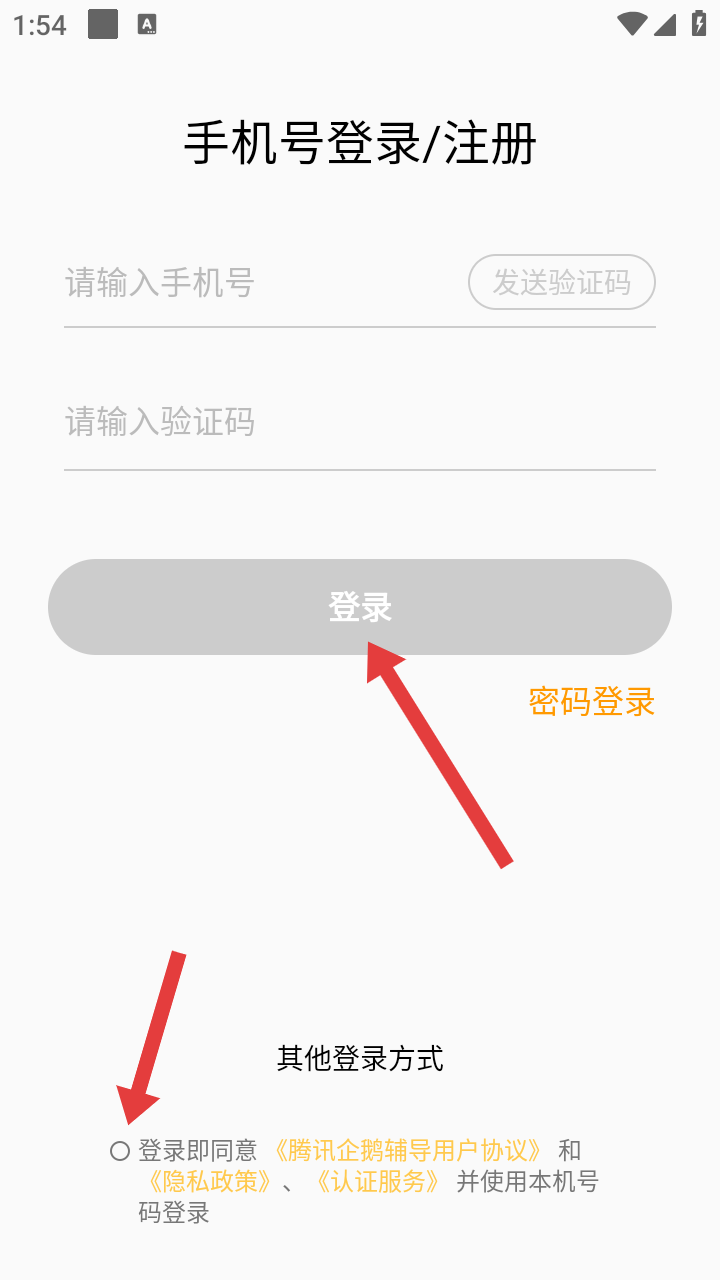Screen dimensions: 720x1280
Task: Check the agreement consent circle
Action: [x=120, y=1151]
